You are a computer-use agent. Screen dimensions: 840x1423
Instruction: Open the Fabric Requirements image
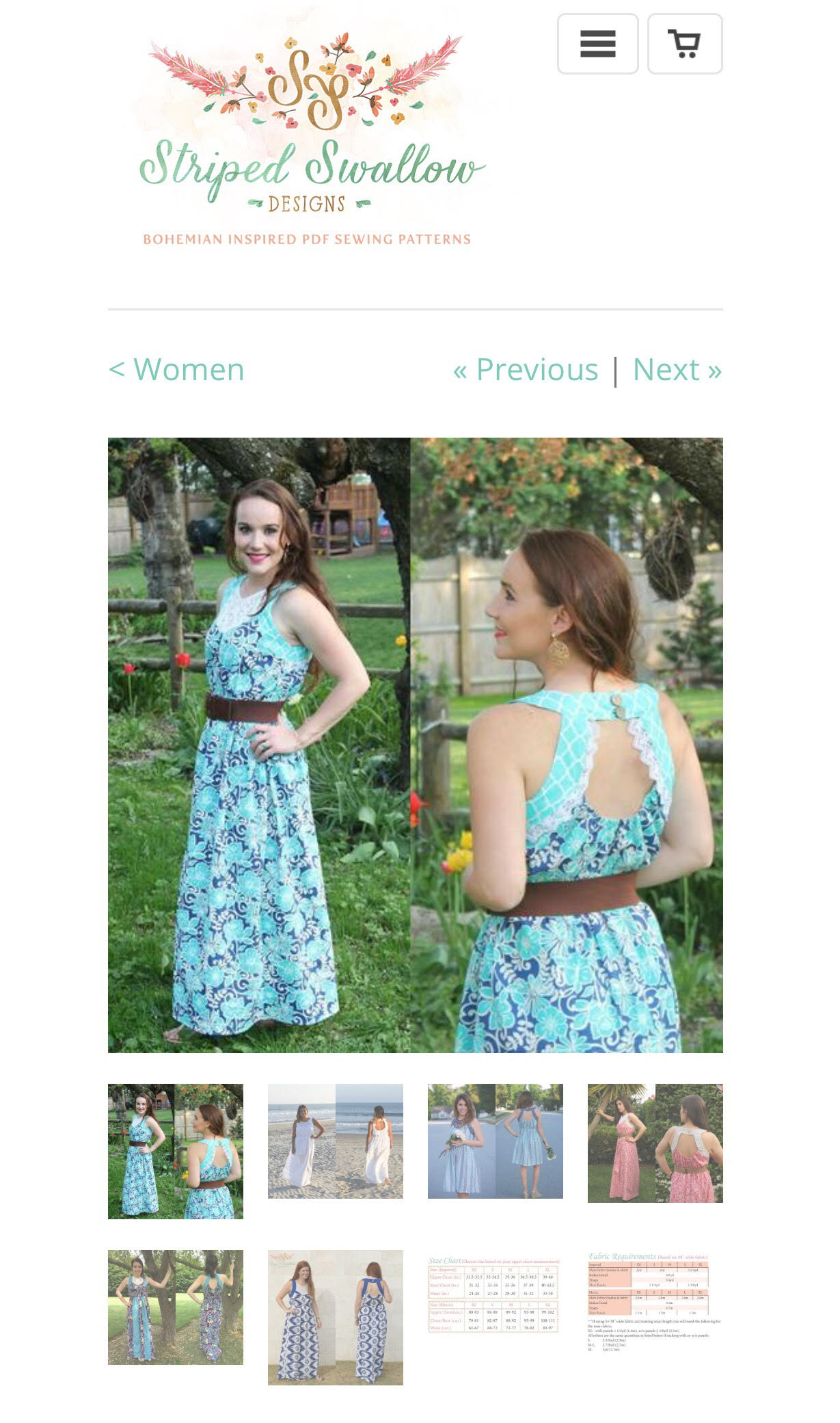coord(653,1301)
